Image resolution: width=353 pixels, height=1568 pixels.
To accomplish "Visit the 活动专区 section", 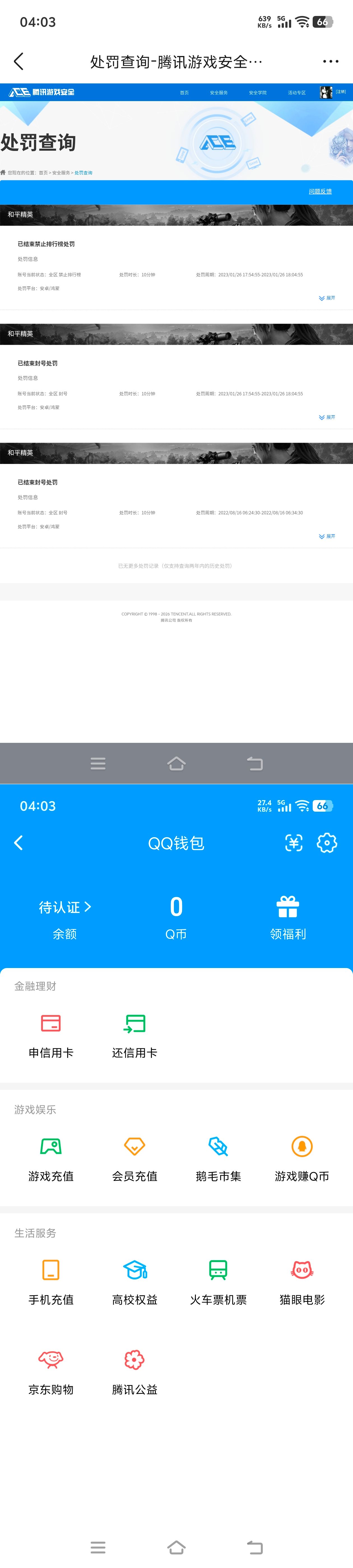I will coord(296,92).
